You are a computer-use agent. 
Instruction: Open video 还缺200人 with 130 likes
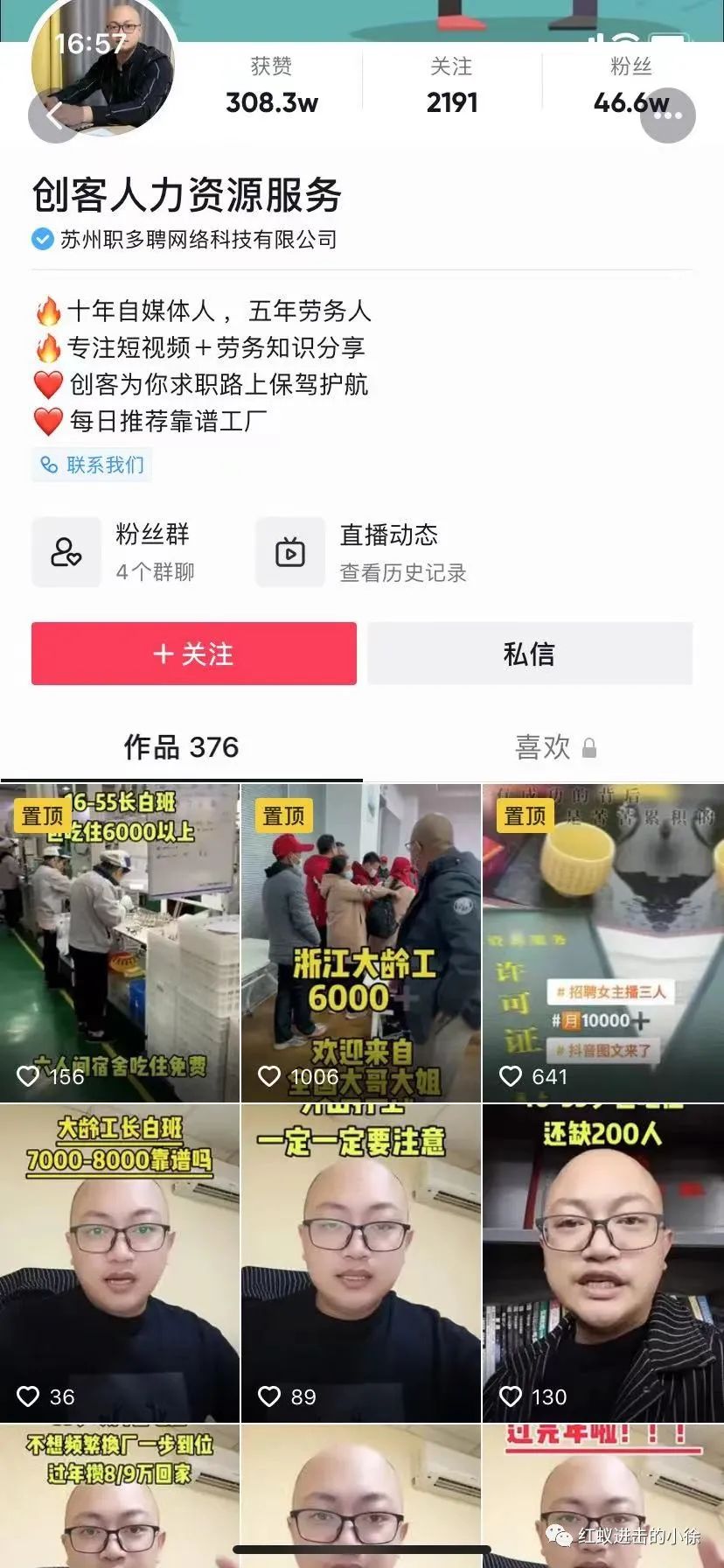[x=603, y=1263]
